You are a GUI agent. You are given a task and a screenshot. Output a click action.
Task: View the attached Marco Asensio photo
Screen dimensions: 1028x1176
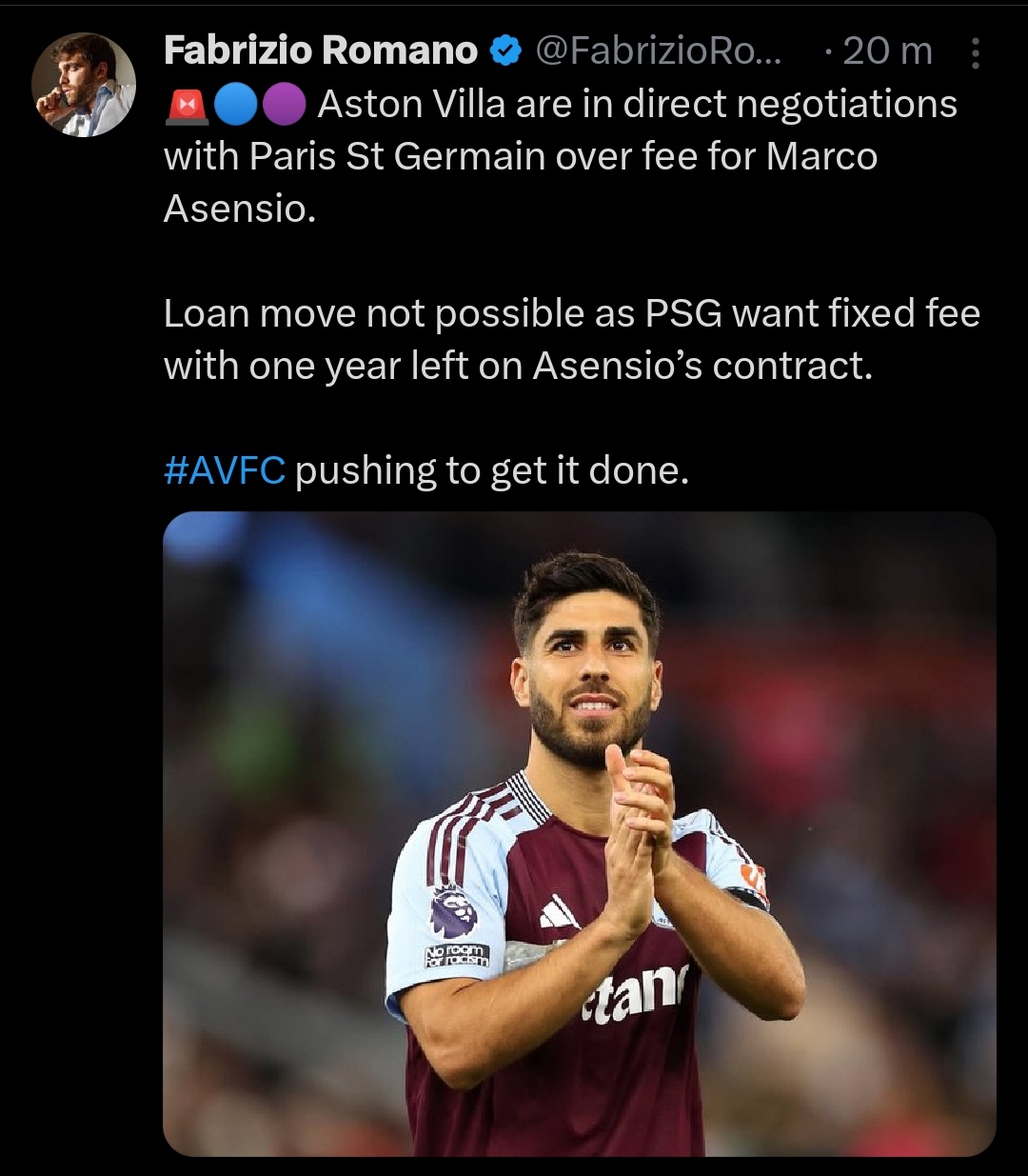(579, 833)
